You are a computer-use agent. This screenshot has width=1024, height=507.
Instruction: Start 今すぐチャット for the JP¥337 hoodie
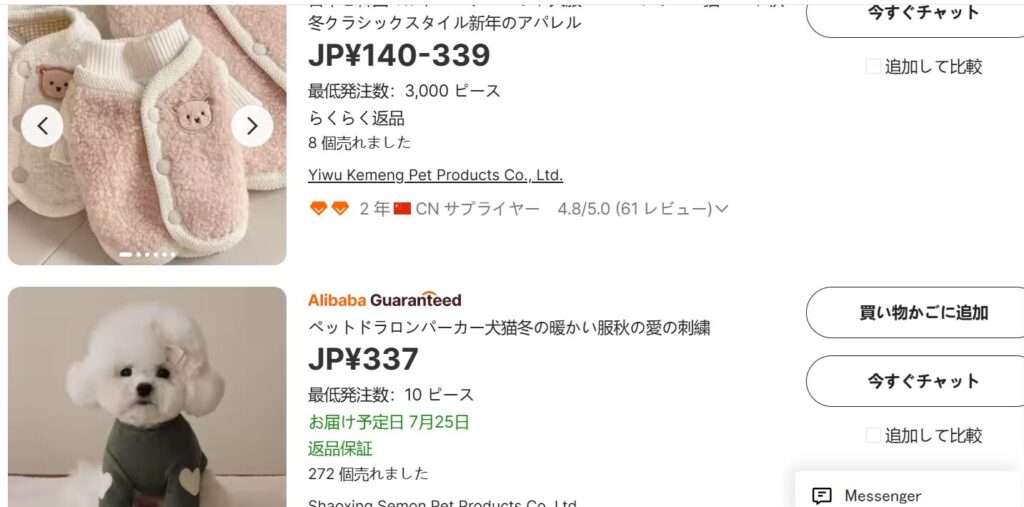point(914,381)
